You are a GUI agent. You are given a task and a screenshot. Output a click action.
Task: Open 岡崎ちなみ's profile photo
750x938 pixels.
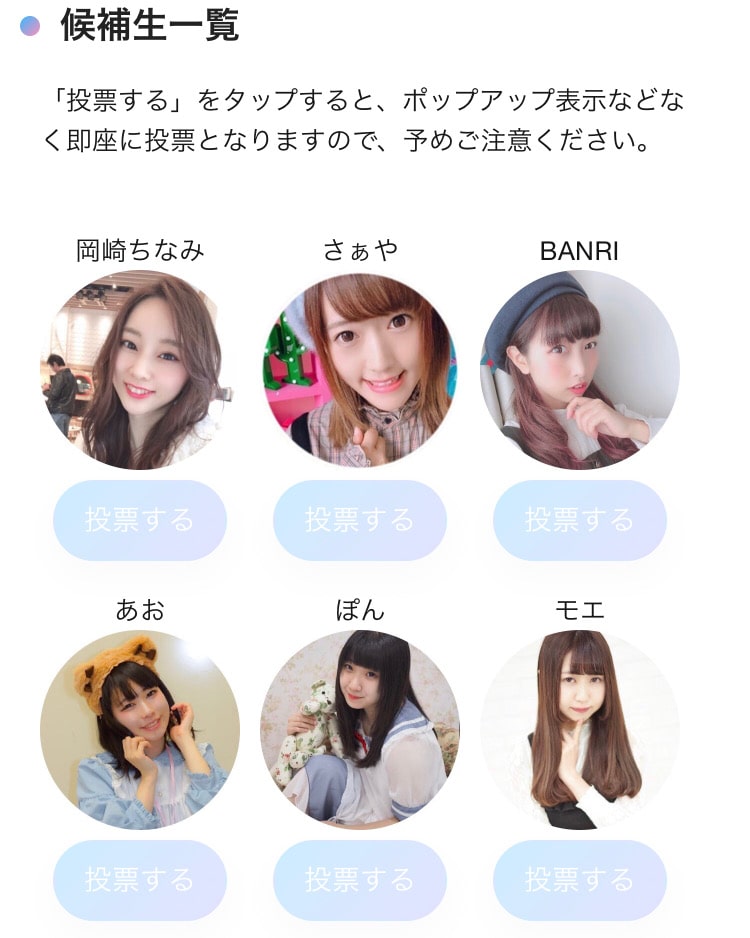[x=140, y=370]
